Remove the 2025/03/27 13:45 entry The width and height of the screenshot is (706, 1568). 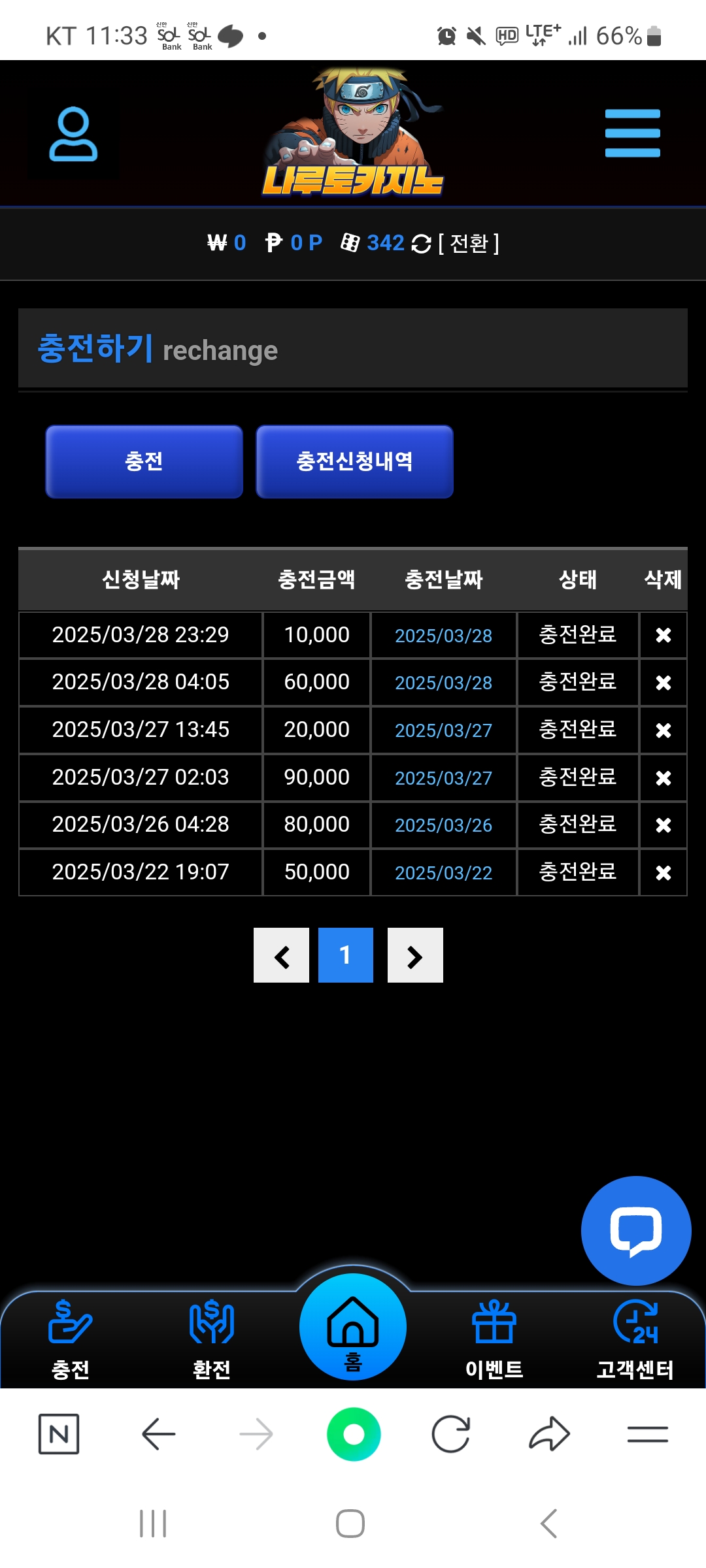click(x=663, y=730)
